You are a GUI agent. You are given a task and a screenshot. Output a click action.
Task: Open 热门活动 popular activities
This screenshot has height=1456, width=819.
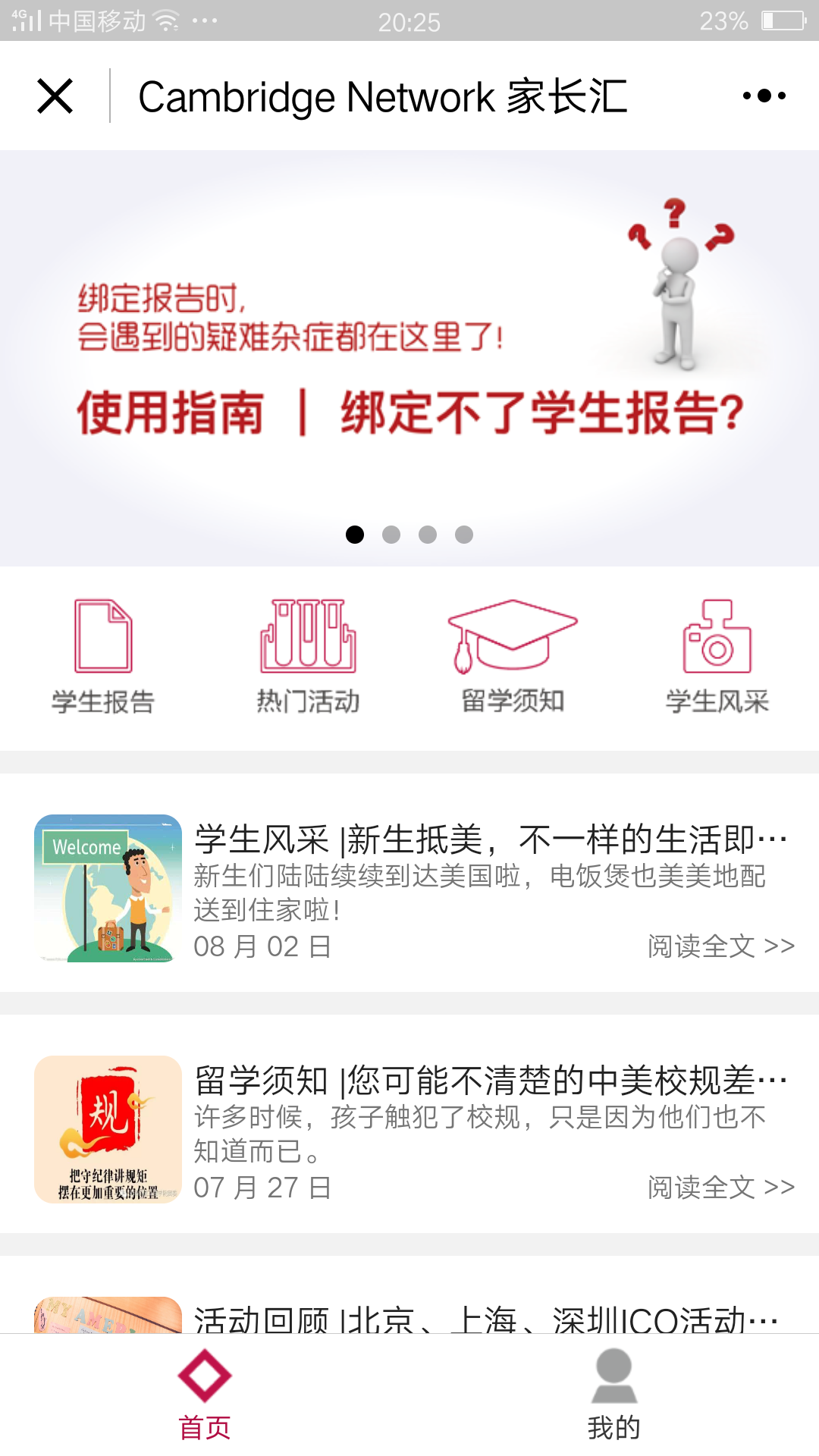coord(308,657)
